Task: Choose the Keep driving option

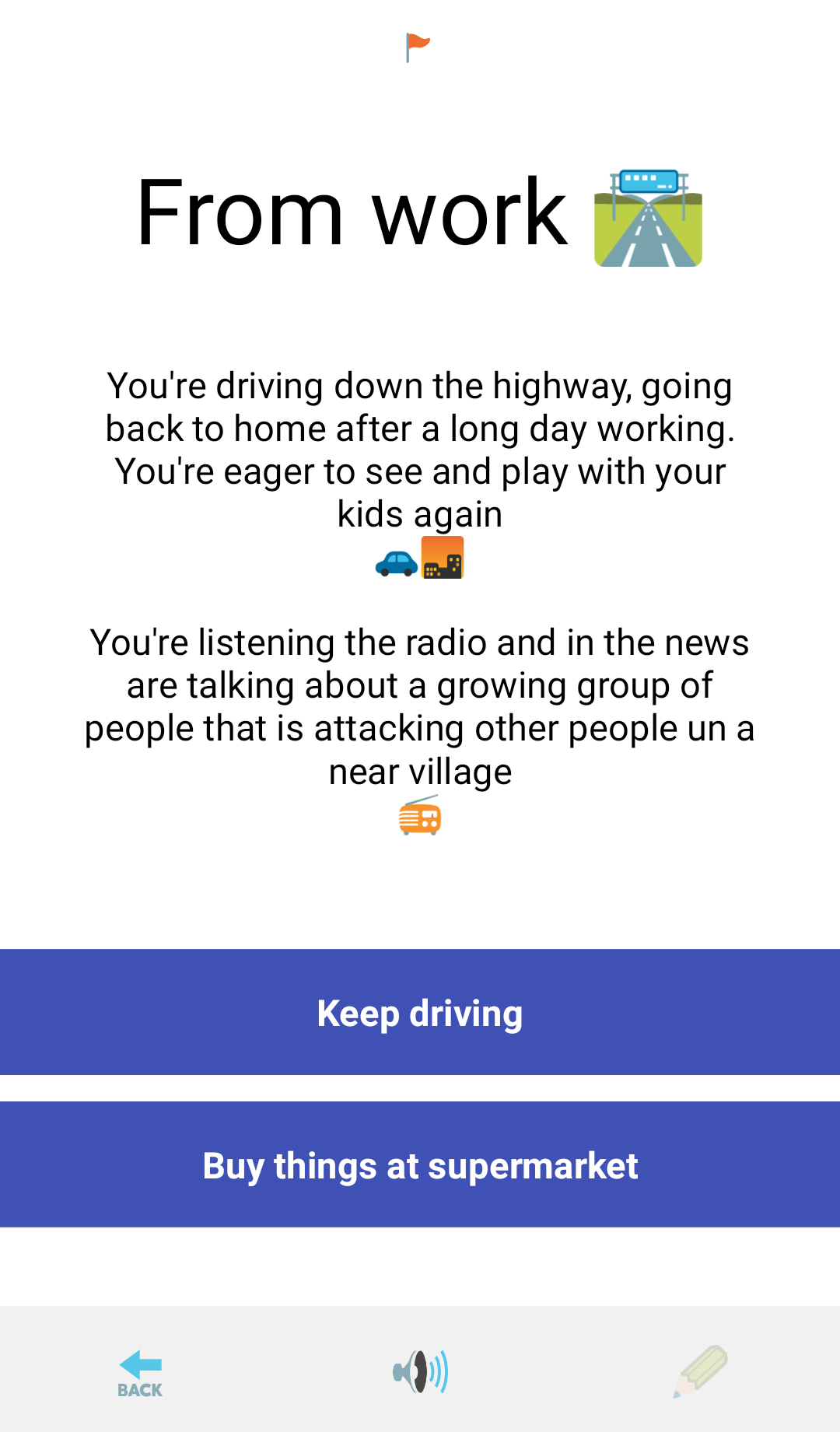Action: [x=420, y=1012]
